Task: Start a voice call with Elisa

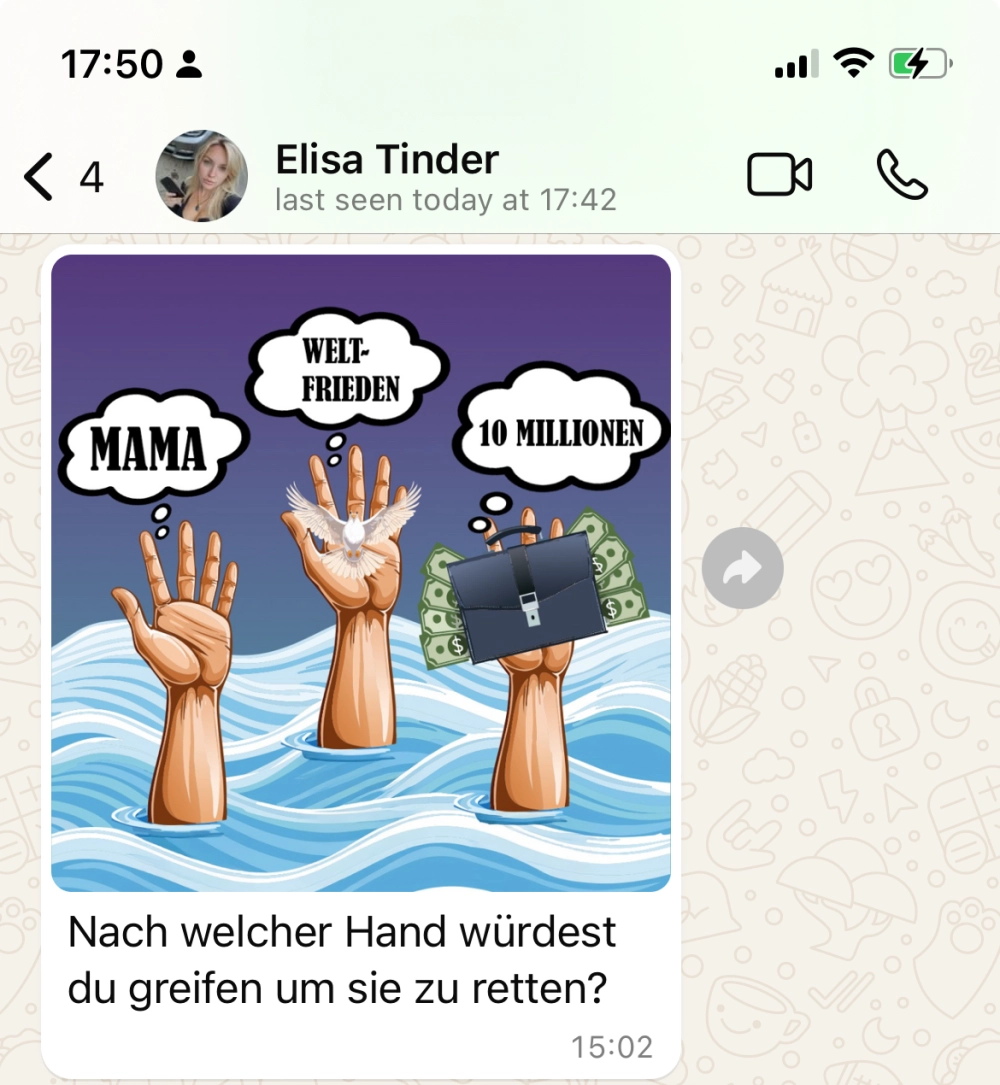Action: [901, 176]
